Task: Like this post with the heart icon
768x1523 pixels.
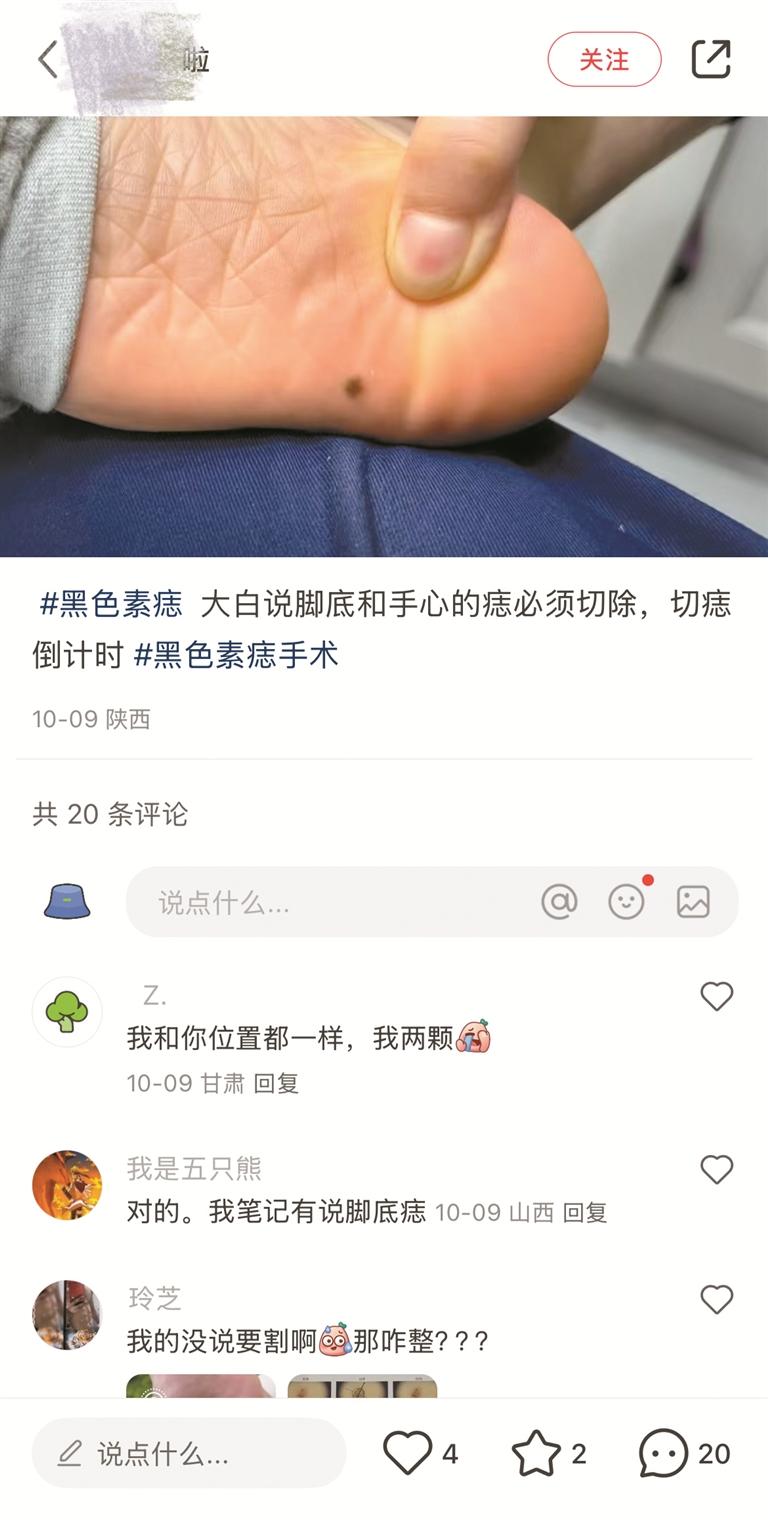Action: (408, 1453)
